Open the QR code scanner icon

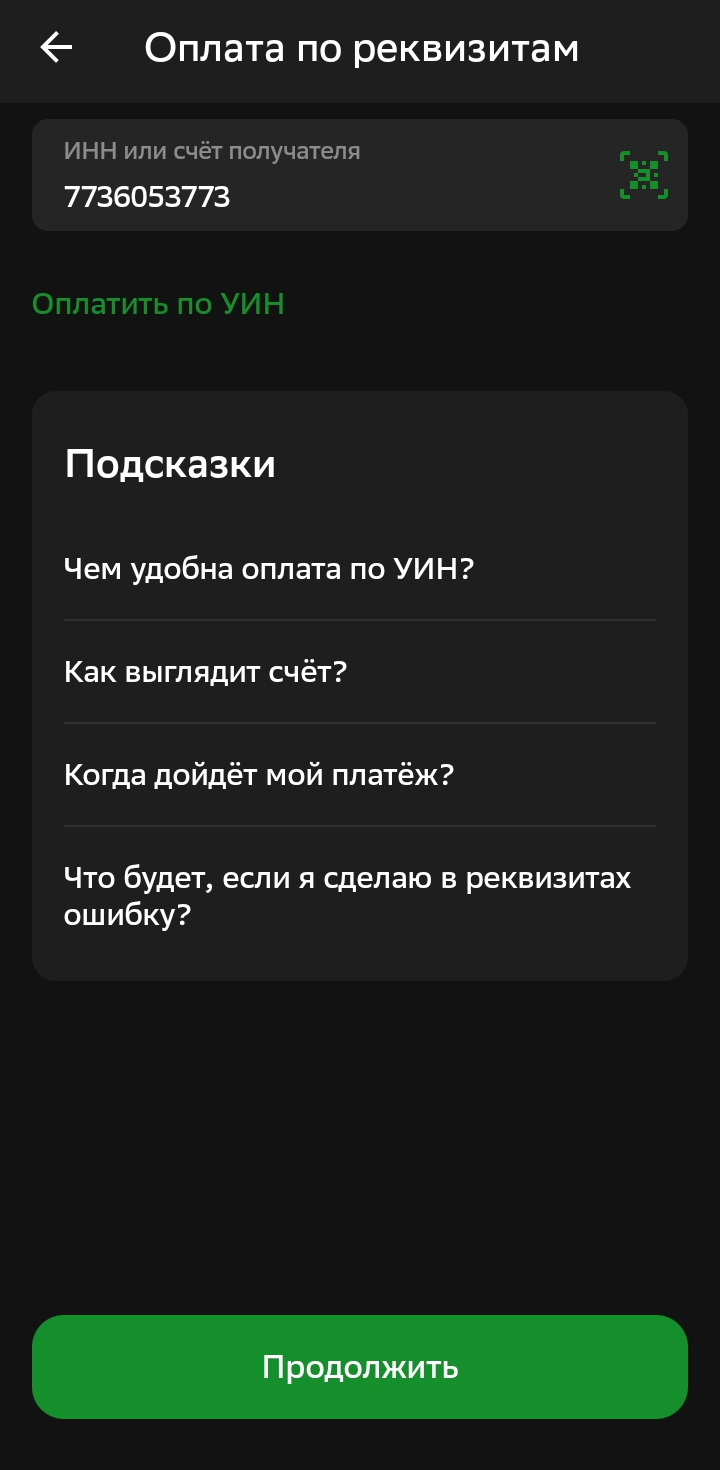643,176
